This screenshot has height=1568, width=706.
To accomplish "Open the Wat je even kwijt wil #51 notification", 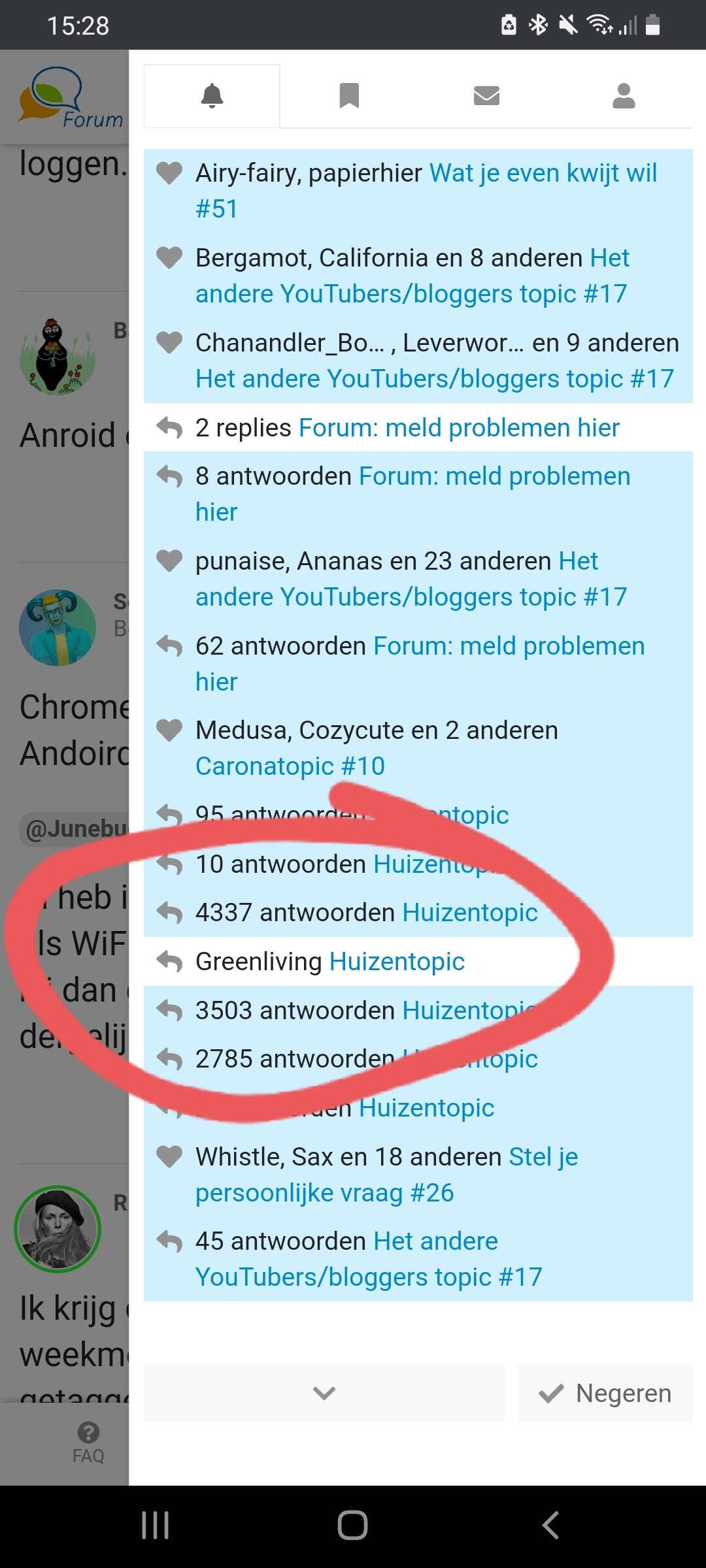I will 418,191.
